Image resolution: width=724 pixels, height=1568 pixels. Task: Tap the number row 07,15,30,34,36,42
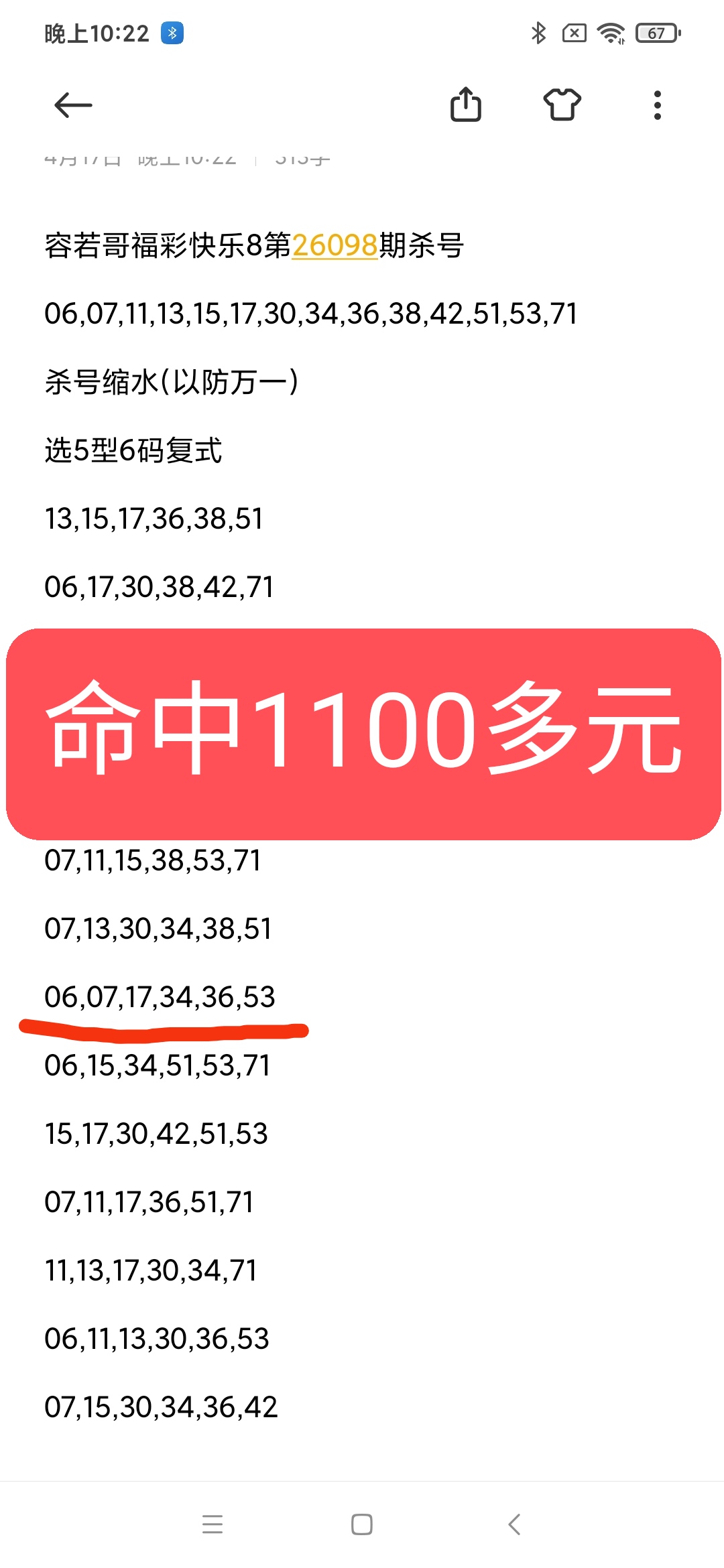(x=161, y=1407)
